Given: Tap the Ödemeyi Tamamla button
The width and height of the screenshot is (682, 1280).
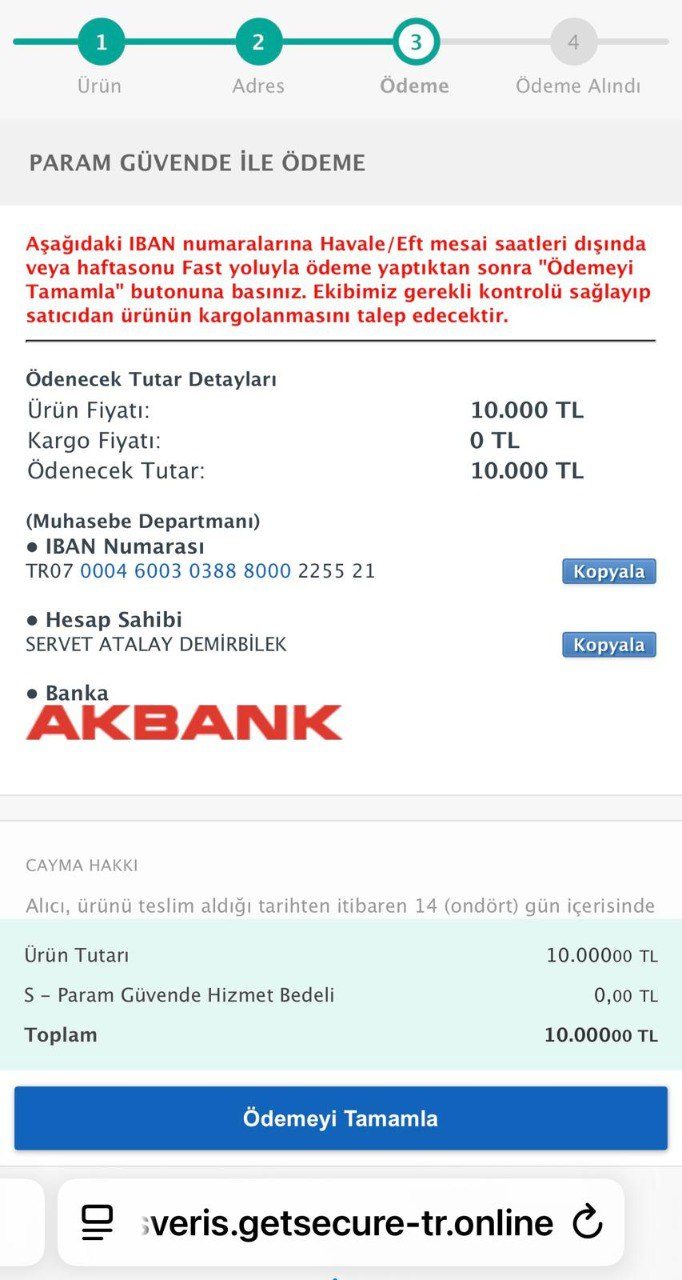Looking at the screenshot, I should coord(340,1118).
